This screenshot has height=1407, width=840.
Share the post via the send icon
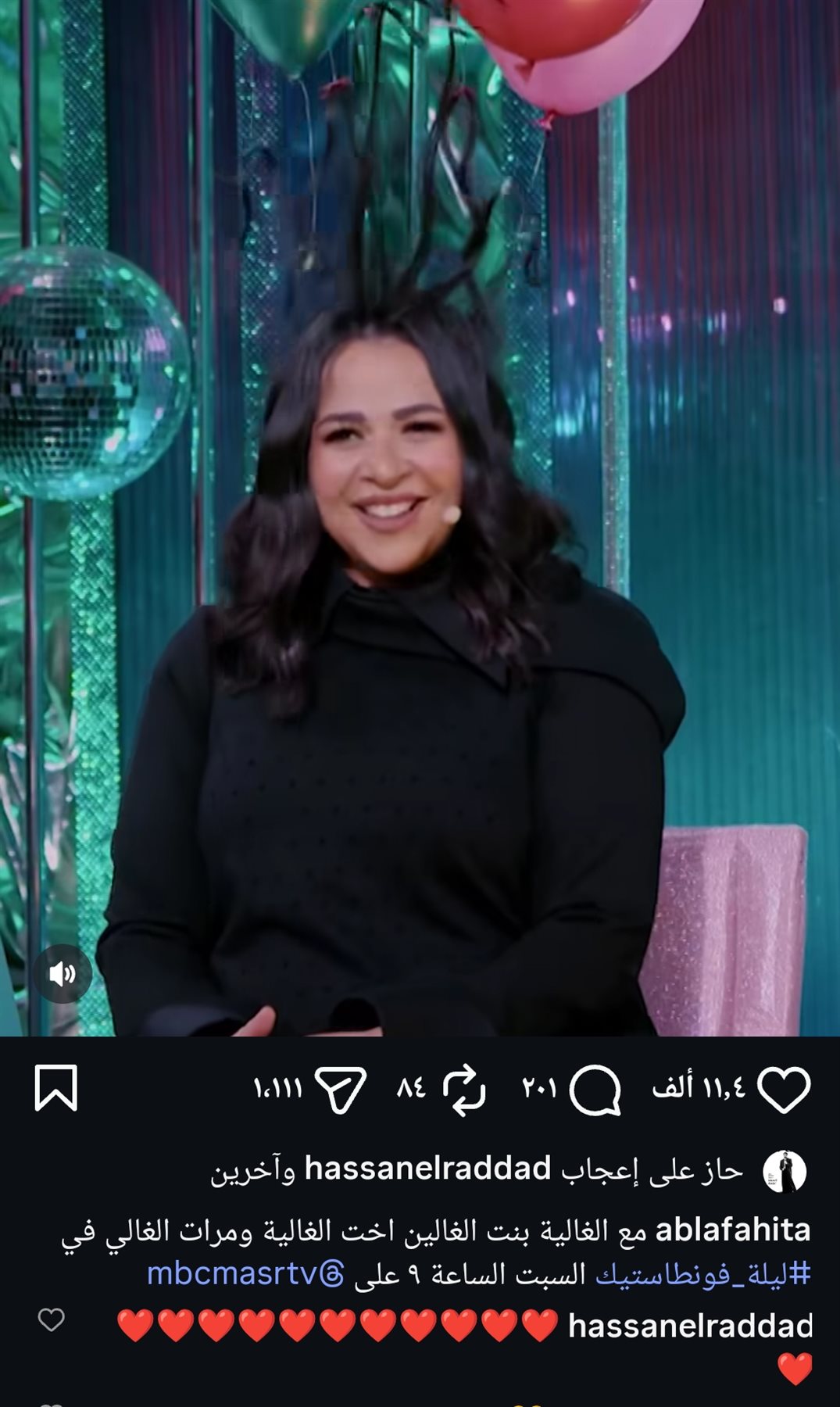[341, 1090]
